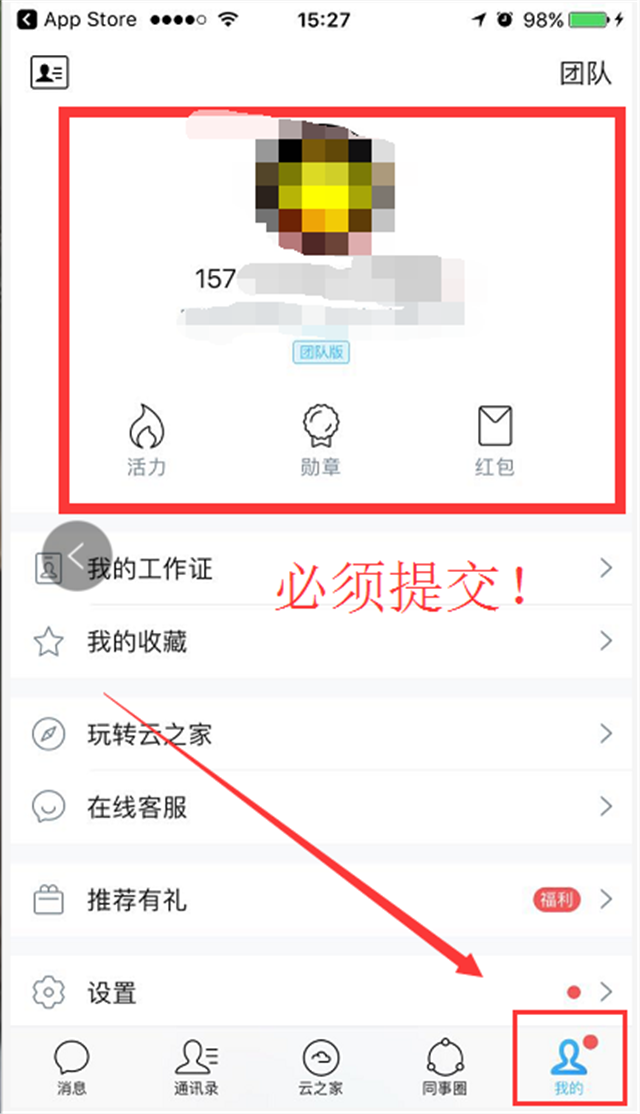View 勋章 badges
The image size is (640, 1114).
point(320,440)
